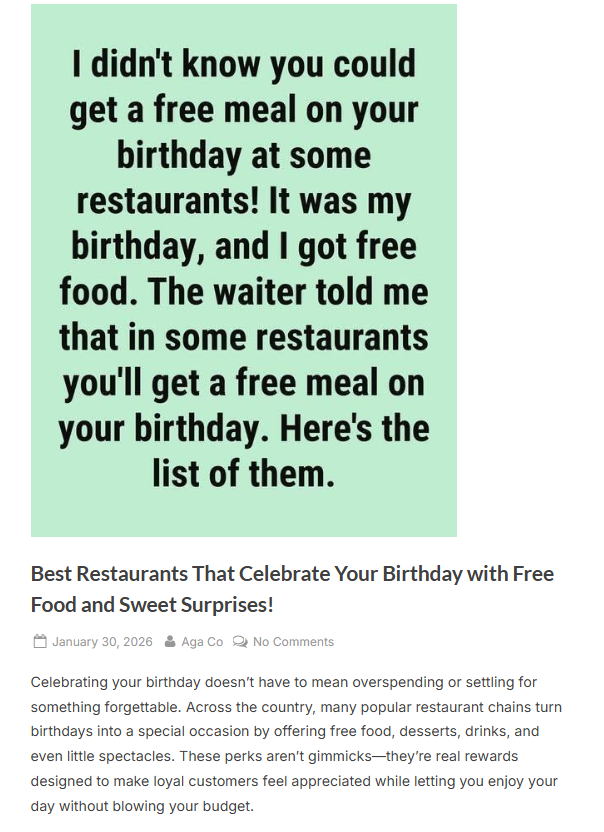Open the green featured birthday meal image
This screenshot has height=832, width=604.
[243, 270]
